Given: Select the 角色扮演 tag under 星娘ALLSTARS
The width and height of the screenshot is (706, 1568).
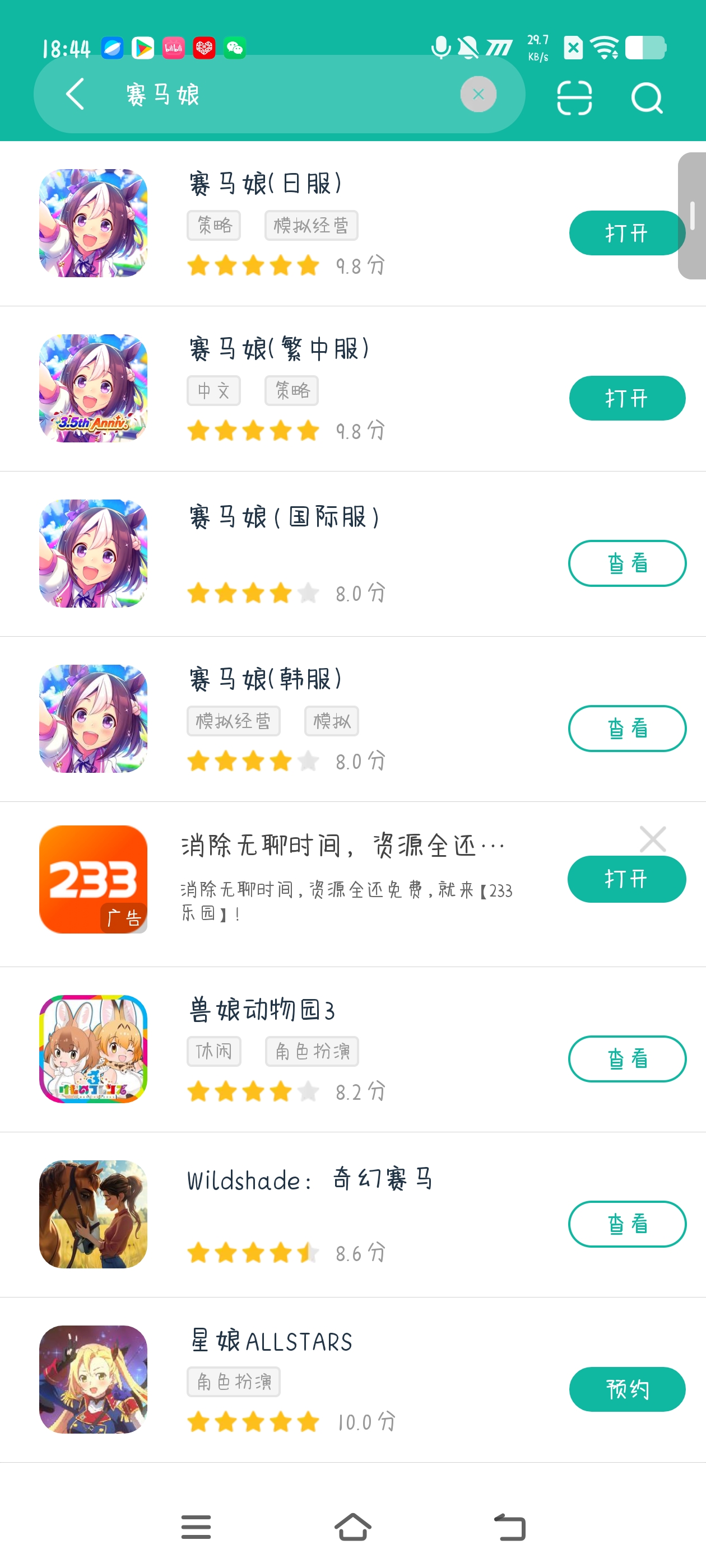Looking at the screenshot, I should click(233, 1381).
